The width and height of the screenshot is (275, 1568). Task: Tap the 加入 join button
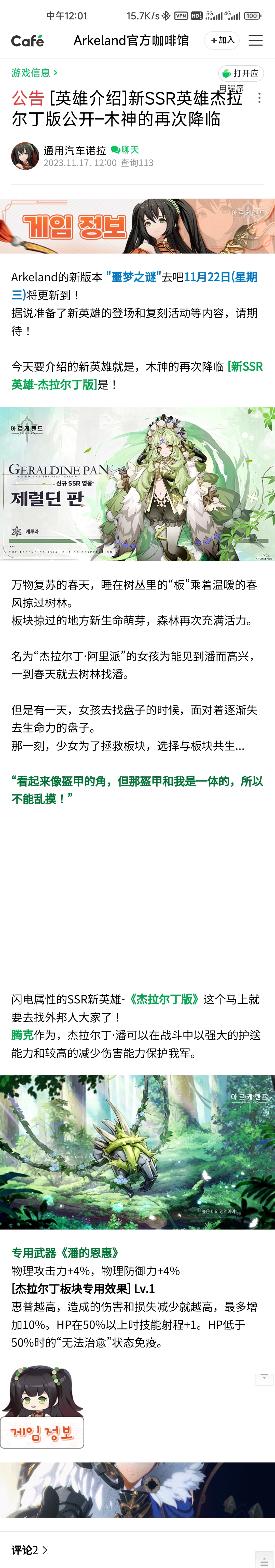coord(222,40)
